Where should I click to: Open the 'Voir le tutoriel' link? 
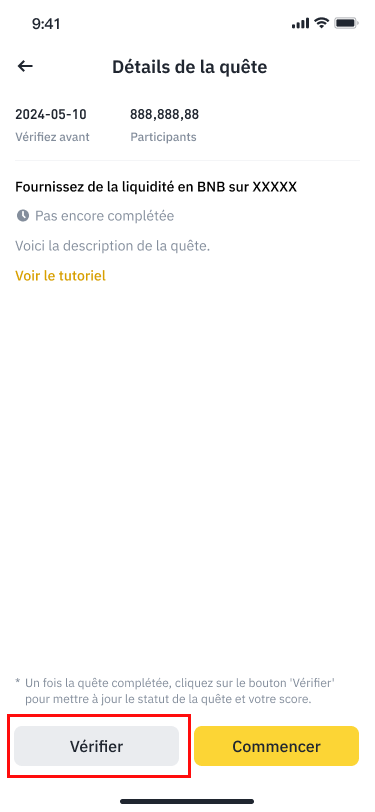click(x=61, y=276)
